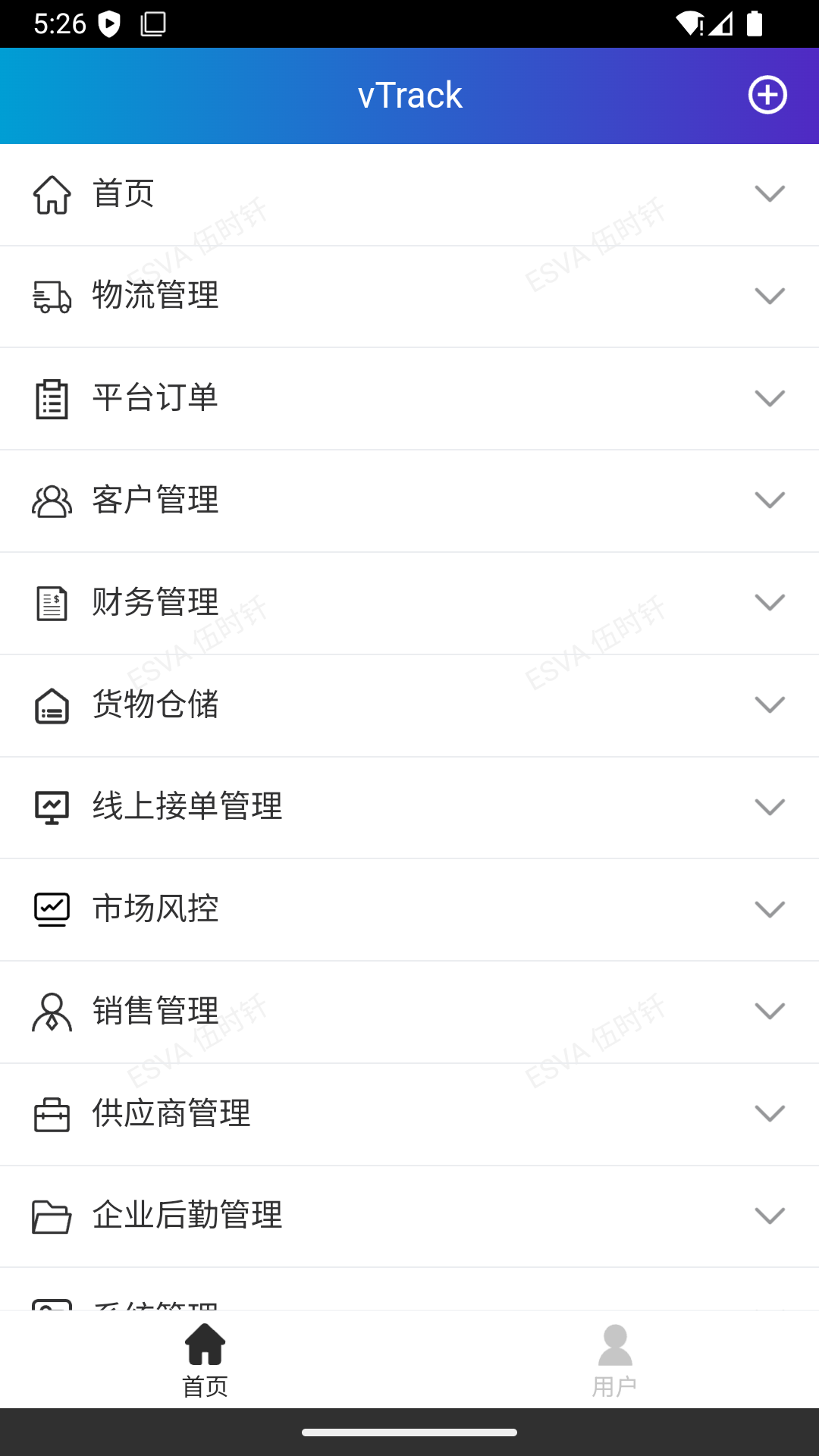Open the 平台订单 menu entry
The height and width of the screenshot is (1456, 819).
click(x=303, y=398)
